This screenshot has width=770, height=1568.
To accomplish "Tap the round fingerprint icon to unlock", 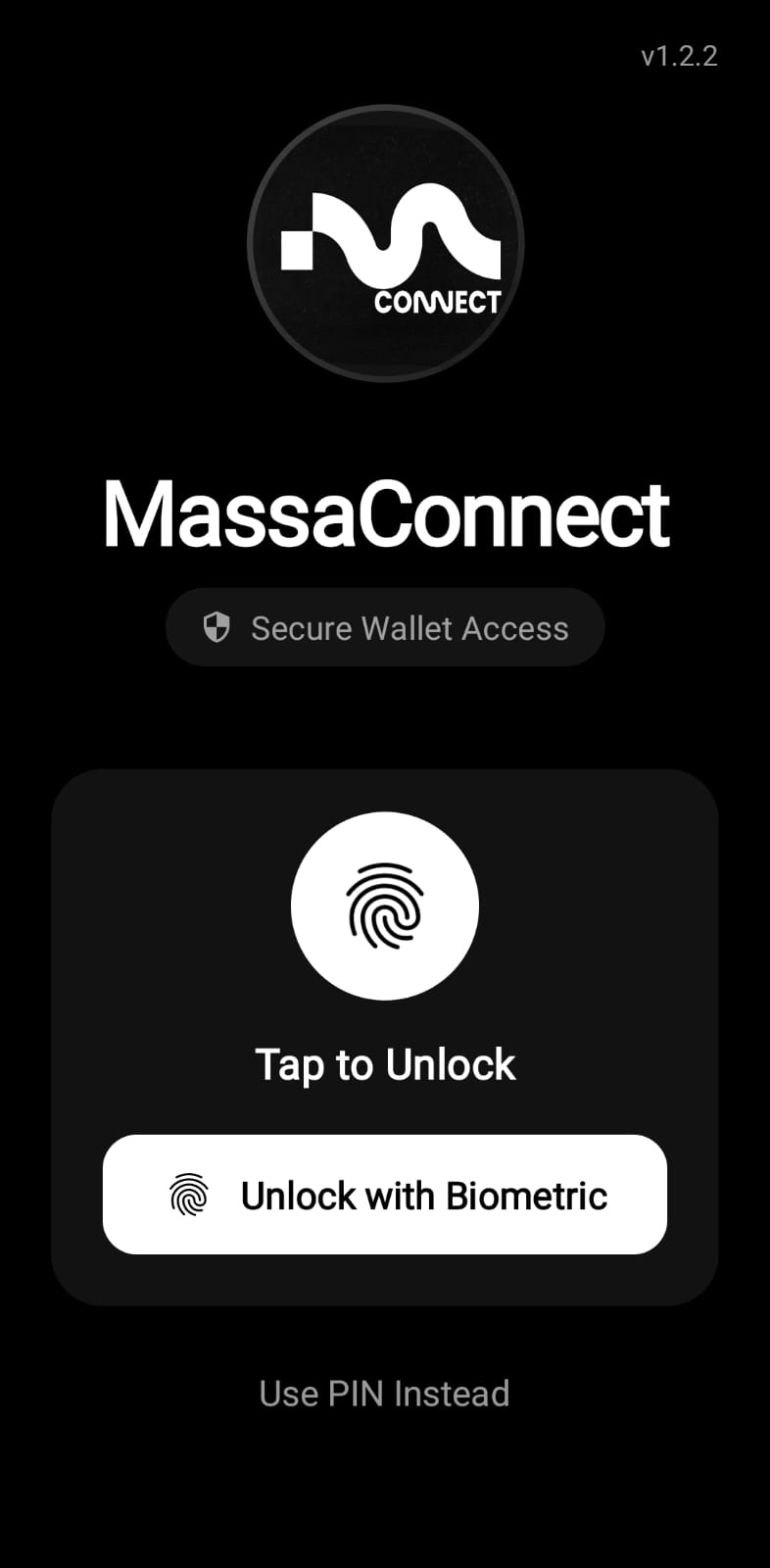I will point(384,906).
